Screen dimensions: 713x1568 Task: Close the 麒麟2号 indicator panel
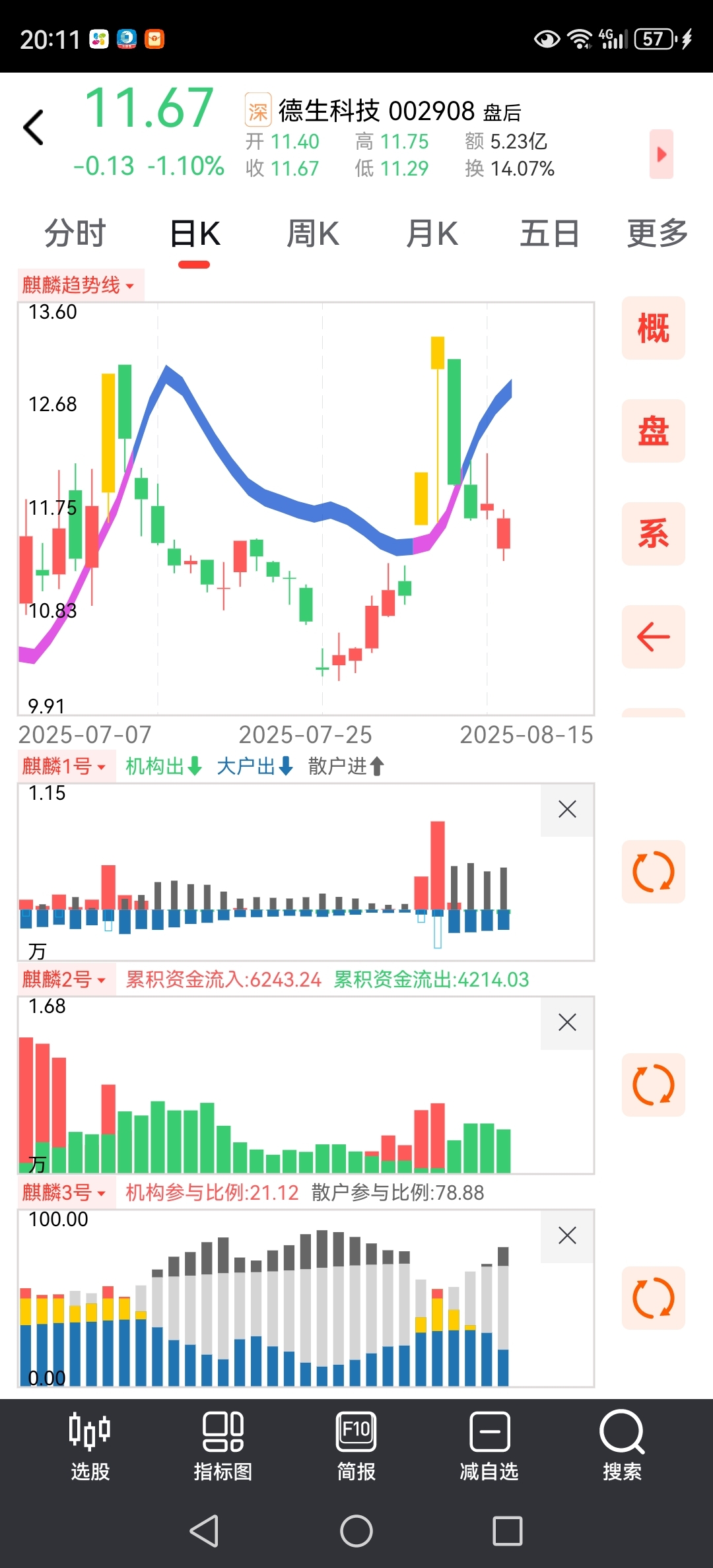pyautogui.click(x=567, y=1023)
